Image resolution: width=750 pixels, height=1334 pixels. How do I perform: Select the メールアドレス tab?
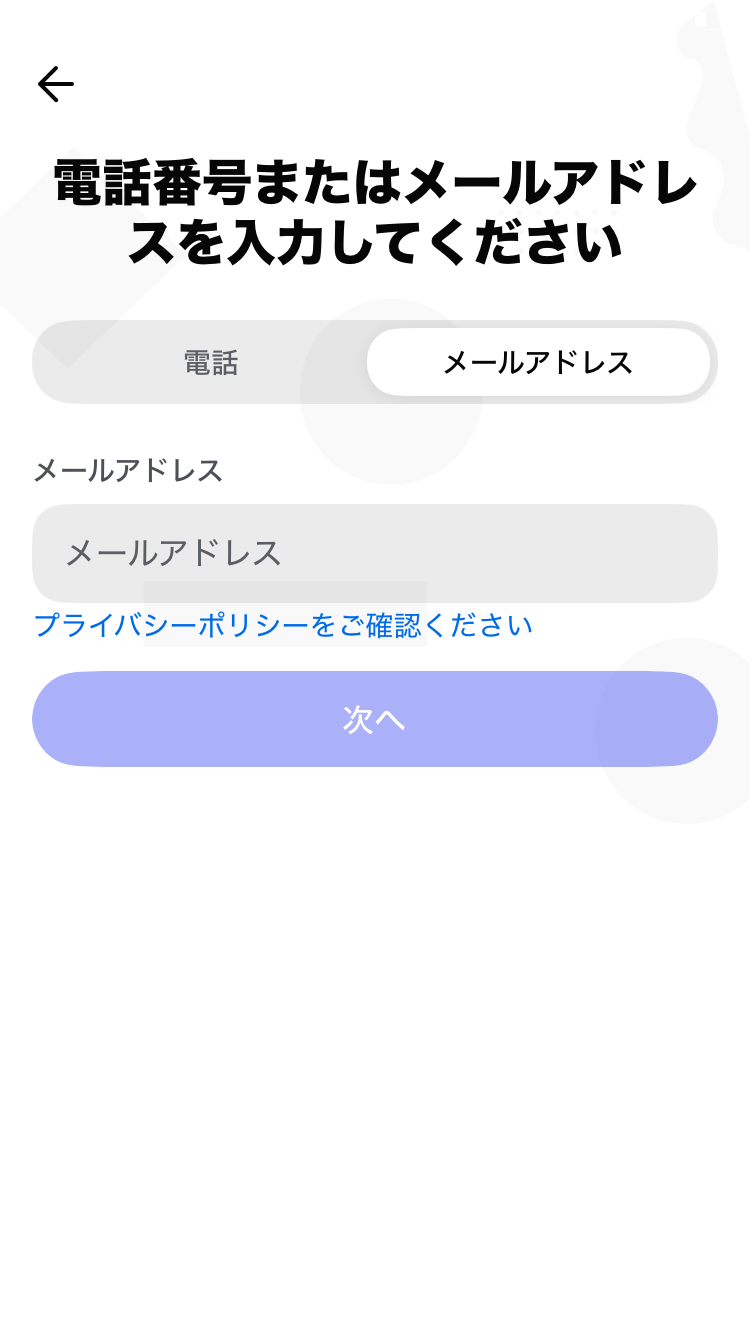pyautogui.click(x=538, y=362)
